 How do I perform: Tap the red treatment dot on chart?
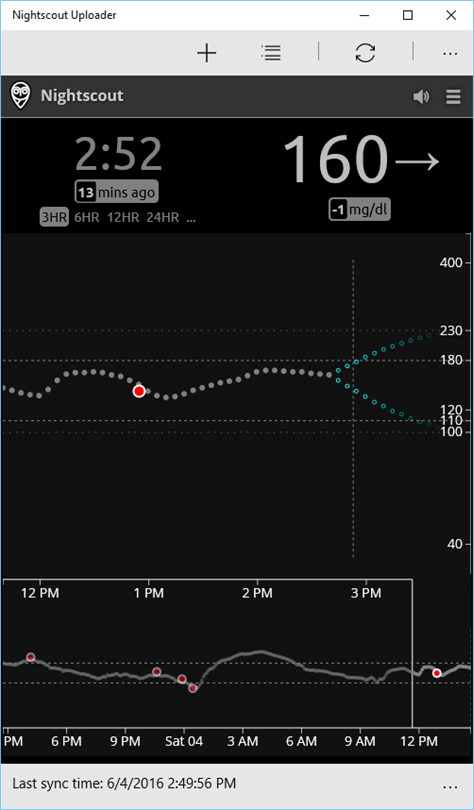pos(138,391)
